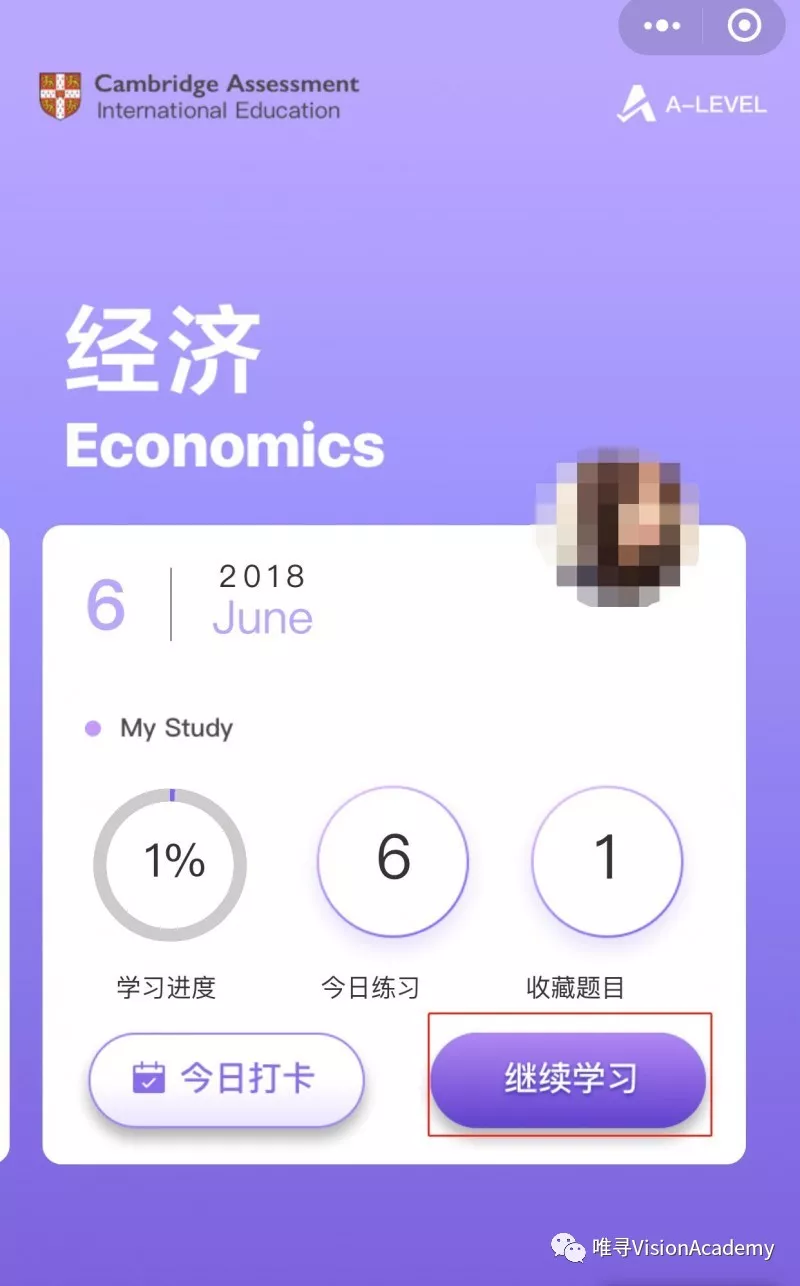The image size is (800, 1286).
Task: Check in with the 今日打卡 button
Action: pyautogui.click(x=226, y=1080)
